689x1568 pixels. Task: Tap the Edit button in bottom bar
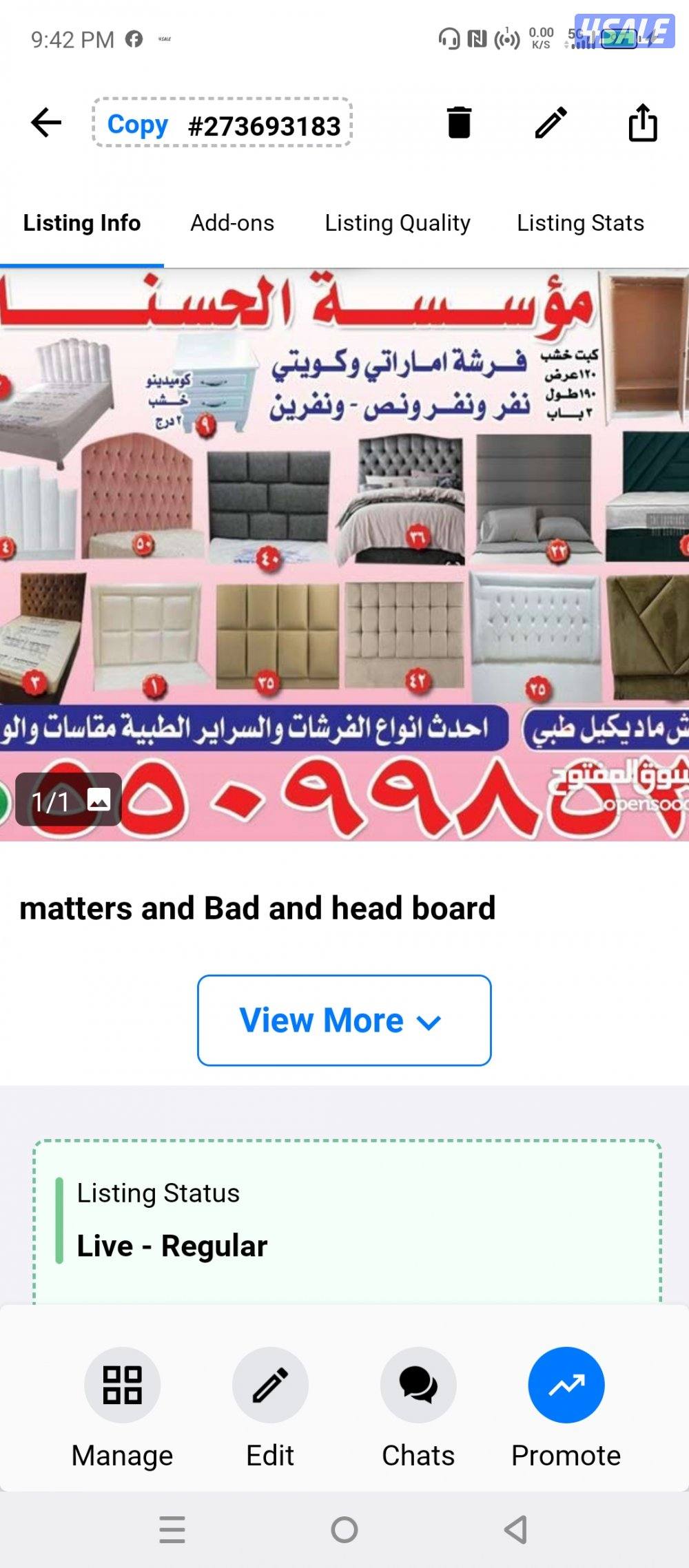(270, 1385)
